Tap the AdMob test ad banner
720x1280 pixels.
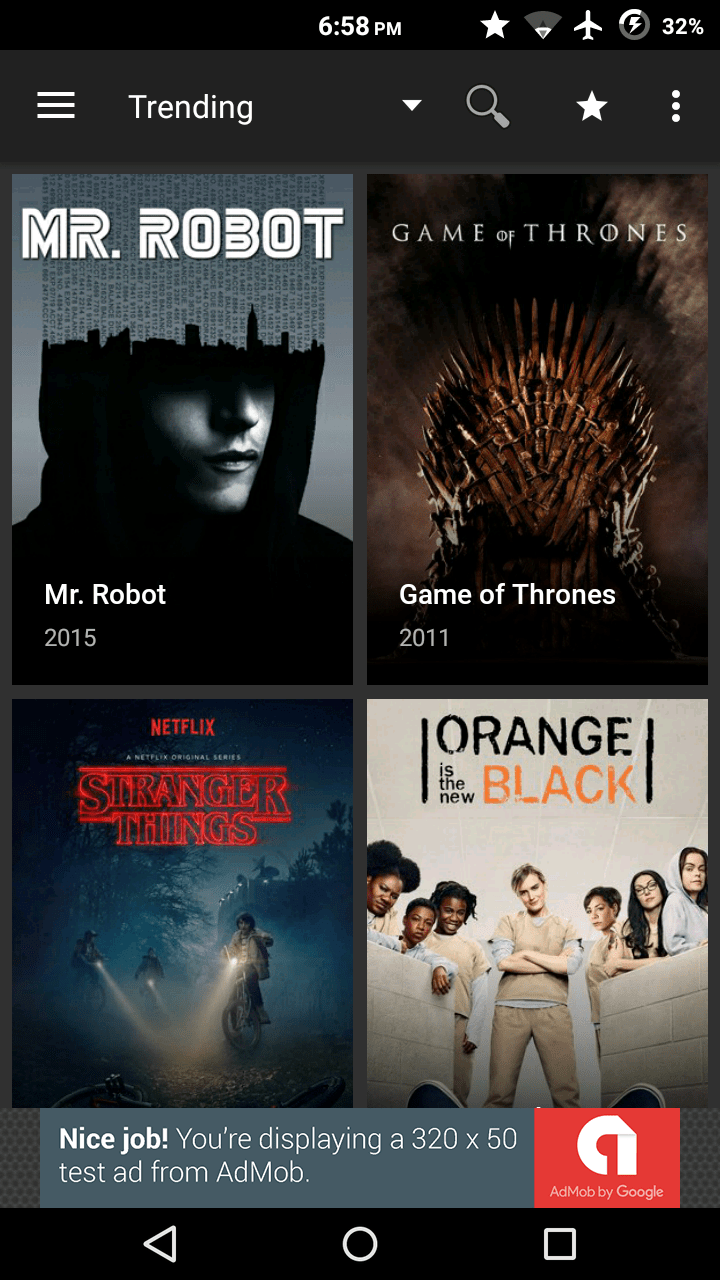pyautogui.click(x=360, y=1157)
